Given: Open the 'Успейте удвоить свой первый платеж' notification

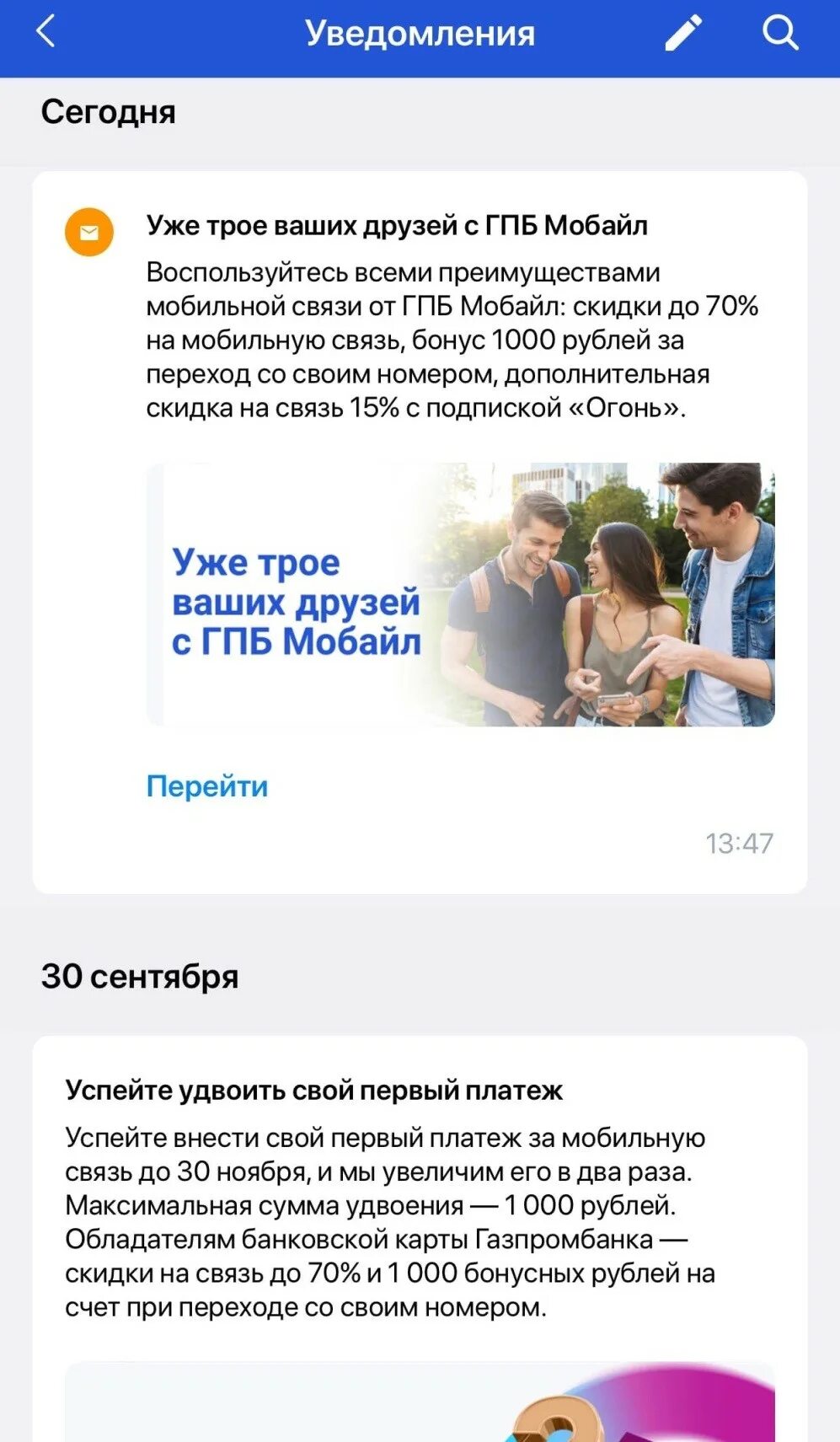Looking at the screenshot, I should [x=313, y=1091].
